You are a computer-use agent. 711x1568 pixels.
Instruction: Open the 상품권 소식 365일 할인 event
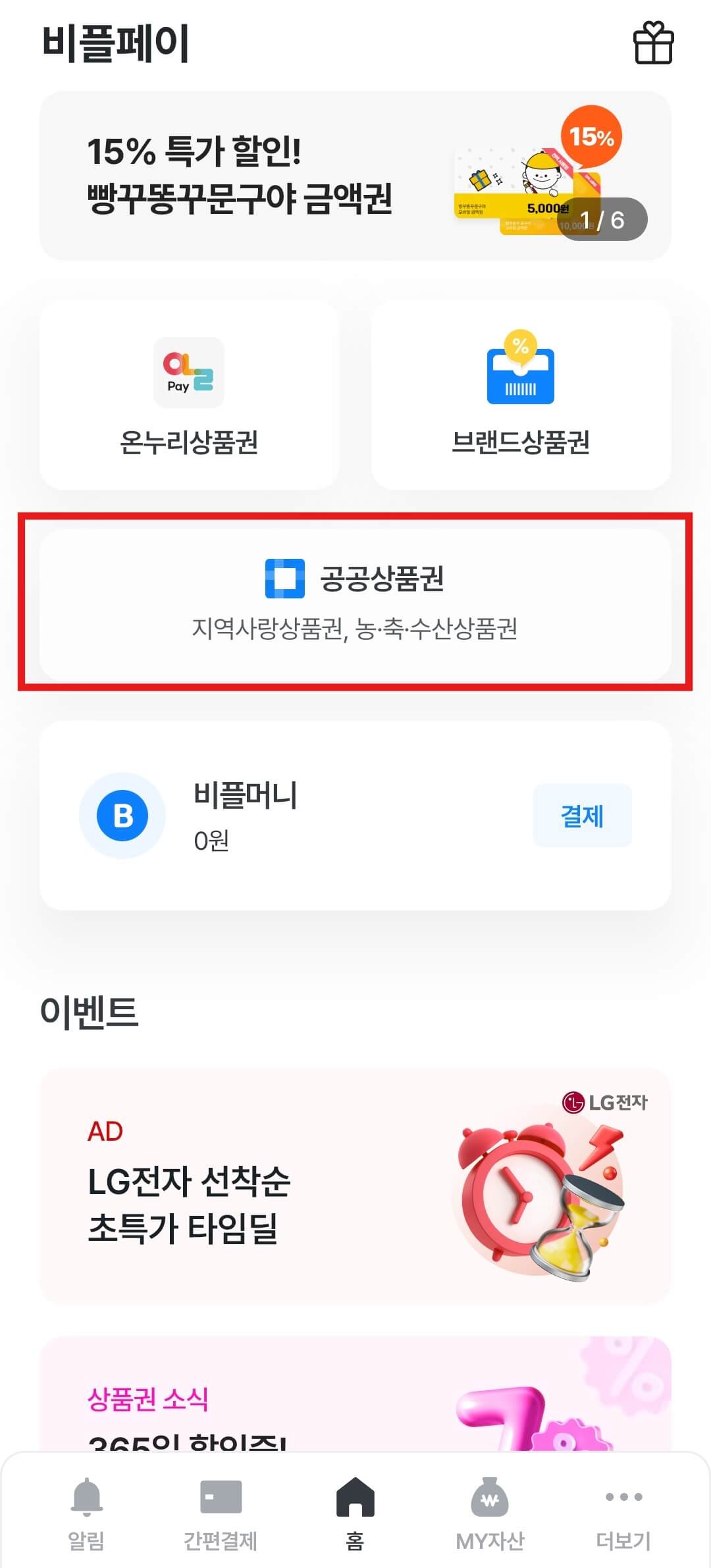point(355,1409)
